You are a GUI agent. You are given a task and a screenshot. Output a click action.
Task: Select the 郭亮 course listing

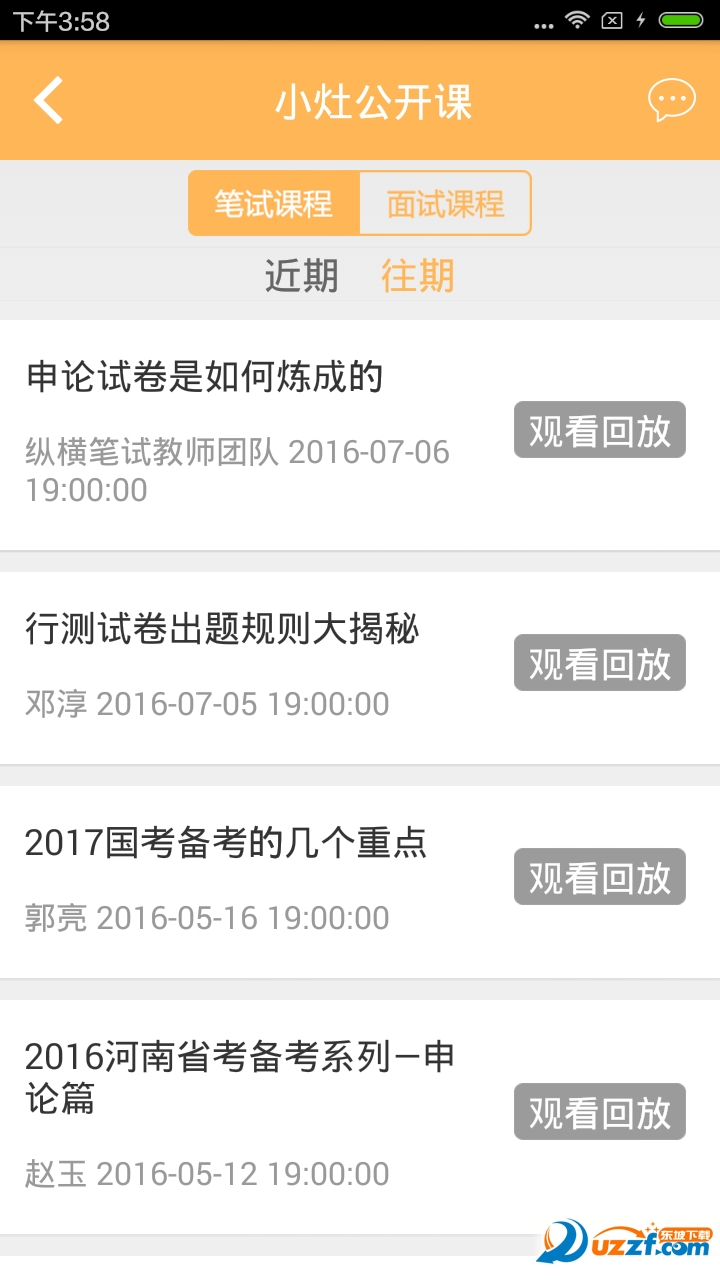coord(205,917)
